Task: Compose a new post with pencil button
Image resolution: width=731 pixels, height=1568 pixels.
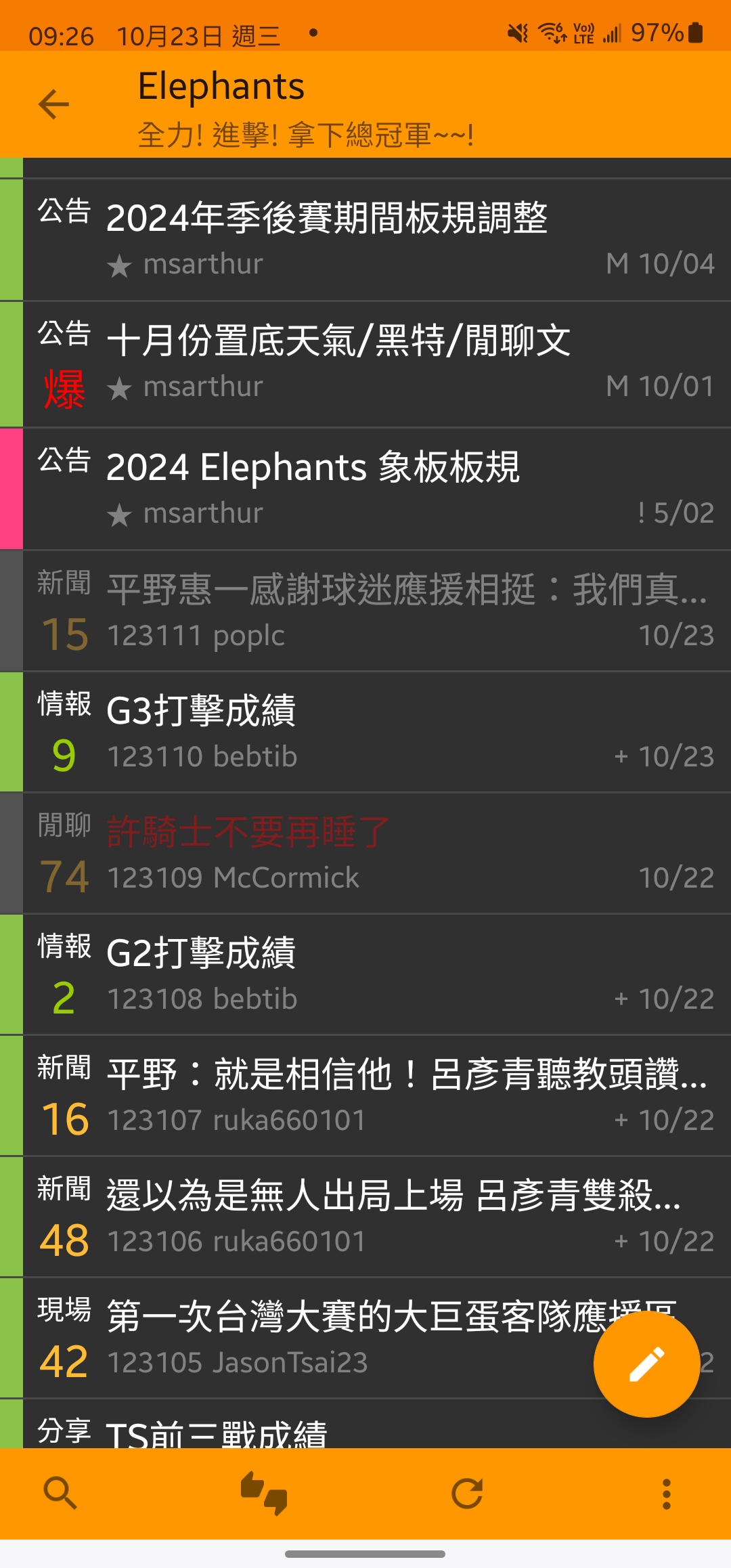Action: point(646,1364)
